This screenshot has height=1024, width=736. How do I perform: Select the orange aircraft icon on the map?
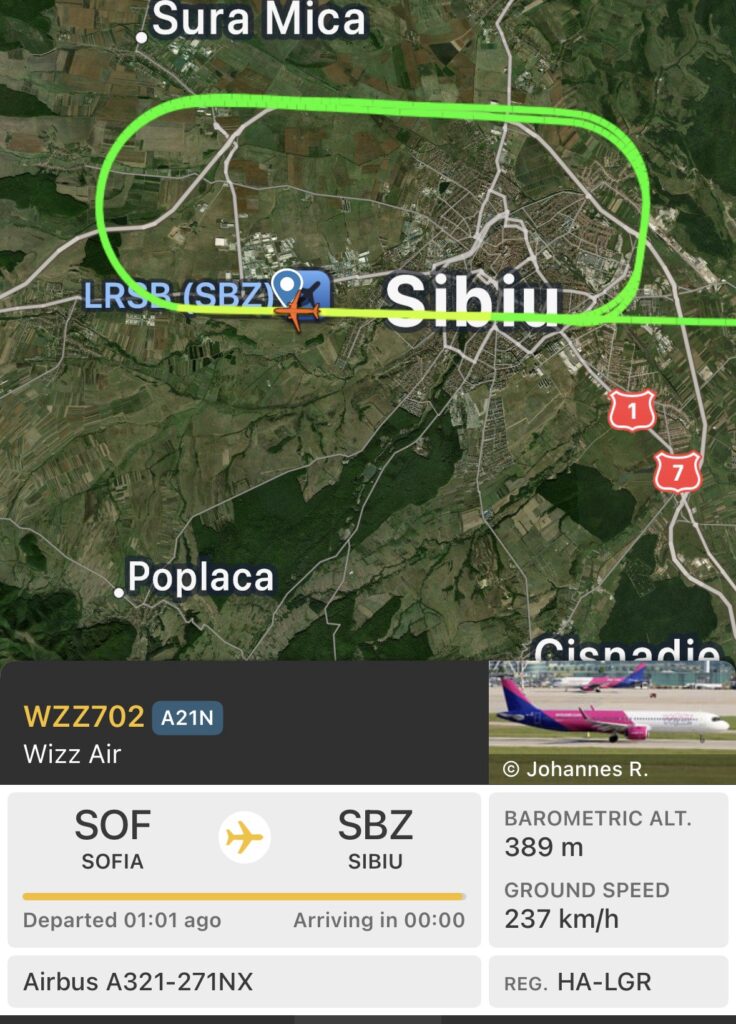(x=296, y=312)
